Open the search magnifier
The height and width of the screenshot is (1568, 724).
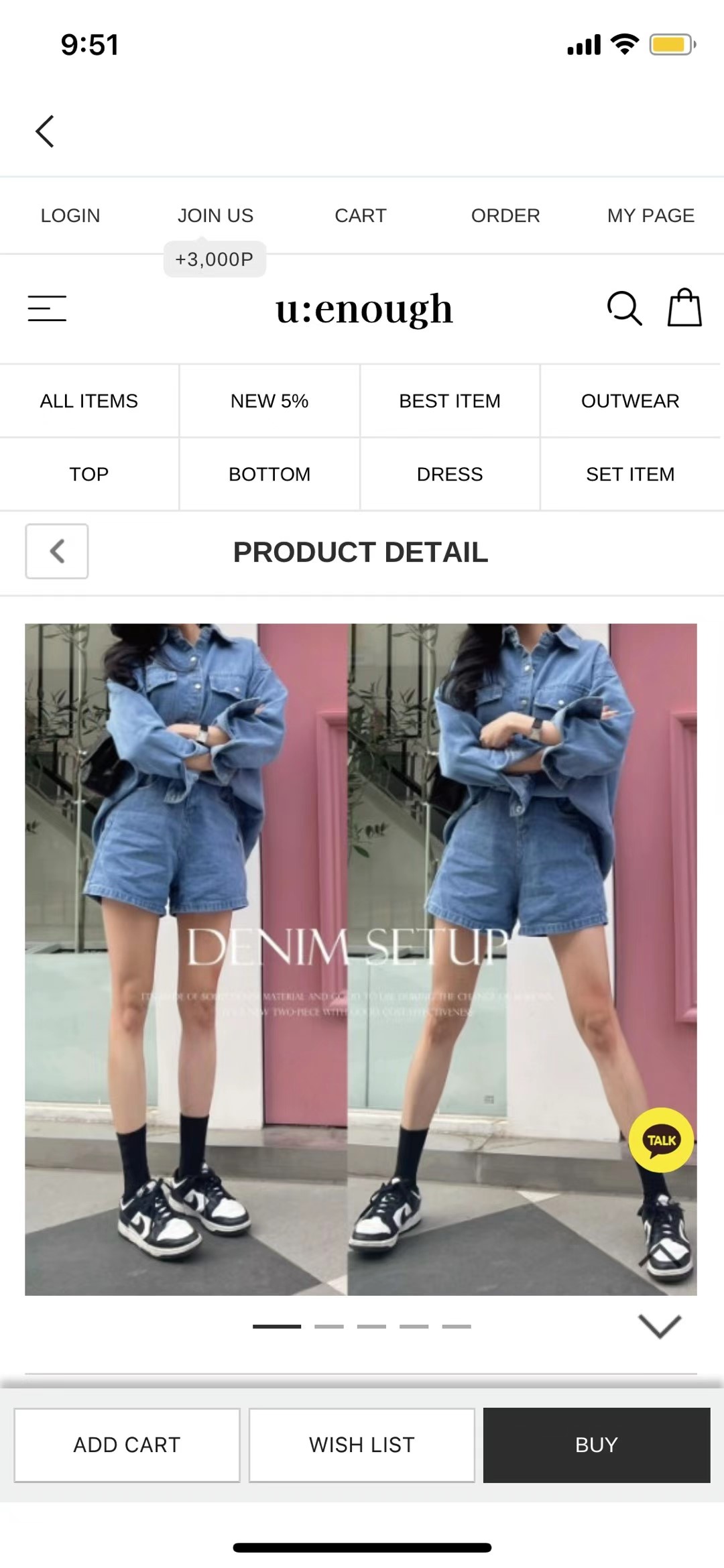click(x=624, y=308)
